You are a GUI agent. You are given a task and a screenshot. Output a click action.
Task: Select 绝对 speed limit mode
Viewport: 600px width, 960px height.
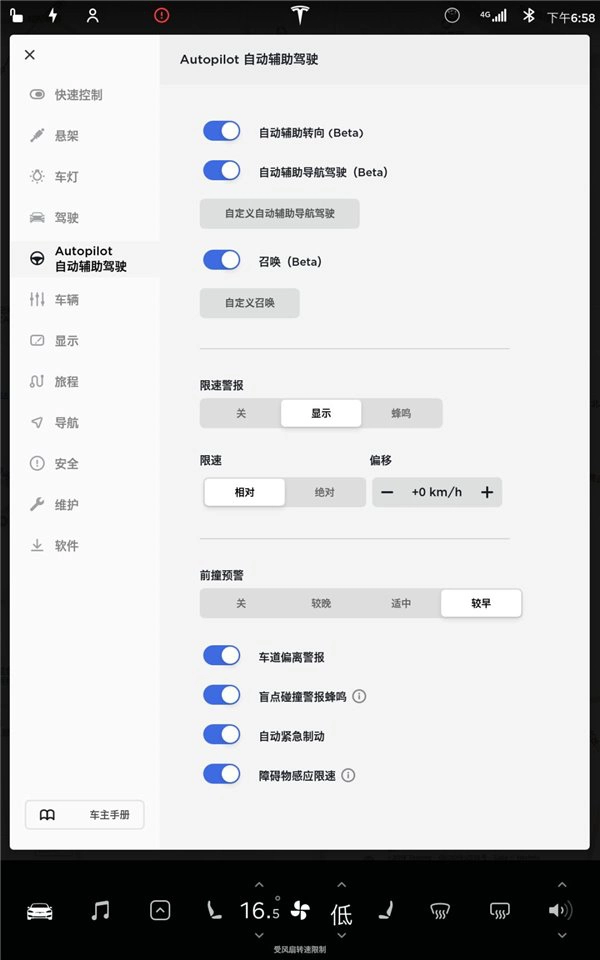[x=324, y=492]
